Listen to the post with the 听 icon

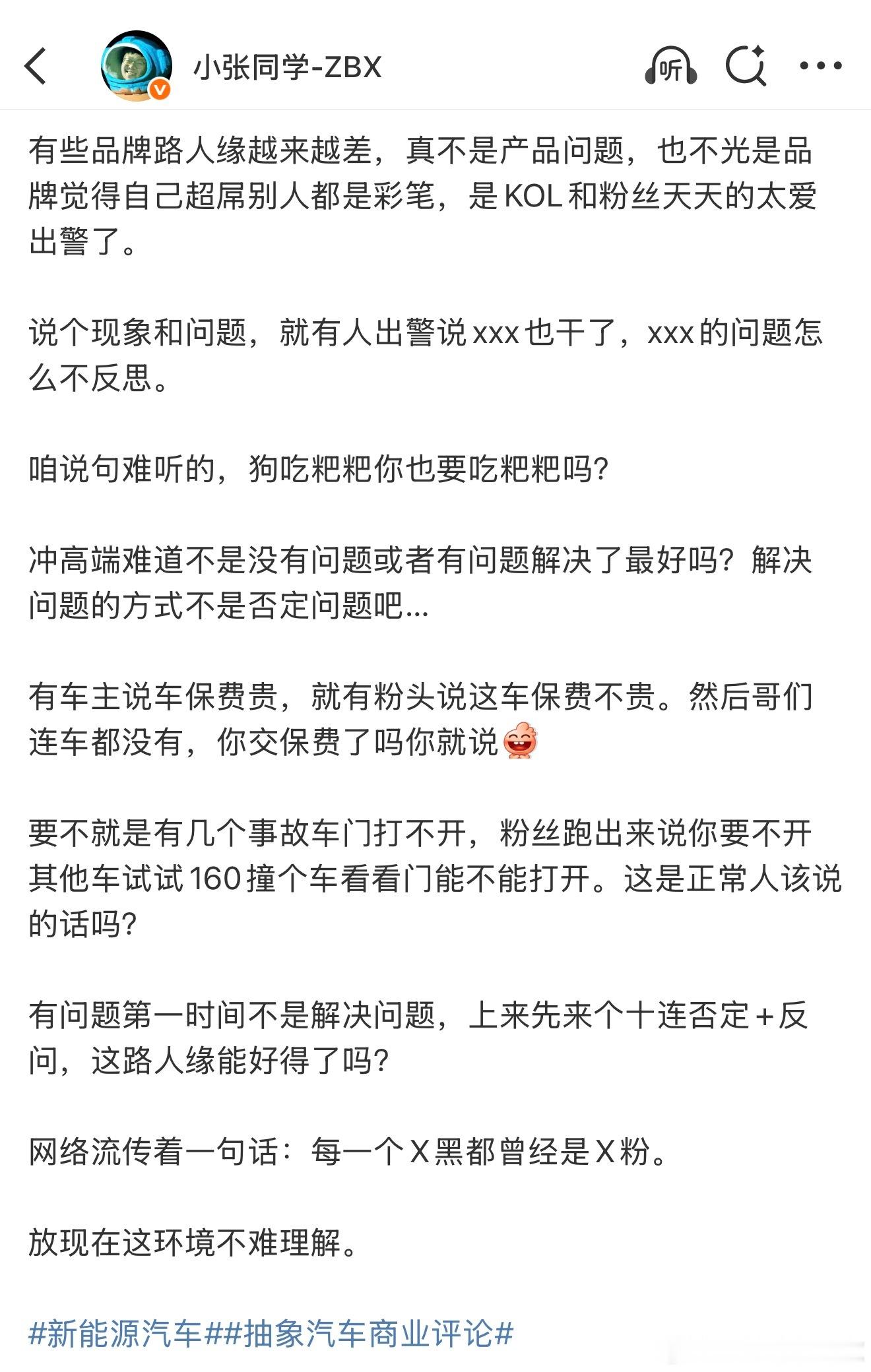coord(671,66)
